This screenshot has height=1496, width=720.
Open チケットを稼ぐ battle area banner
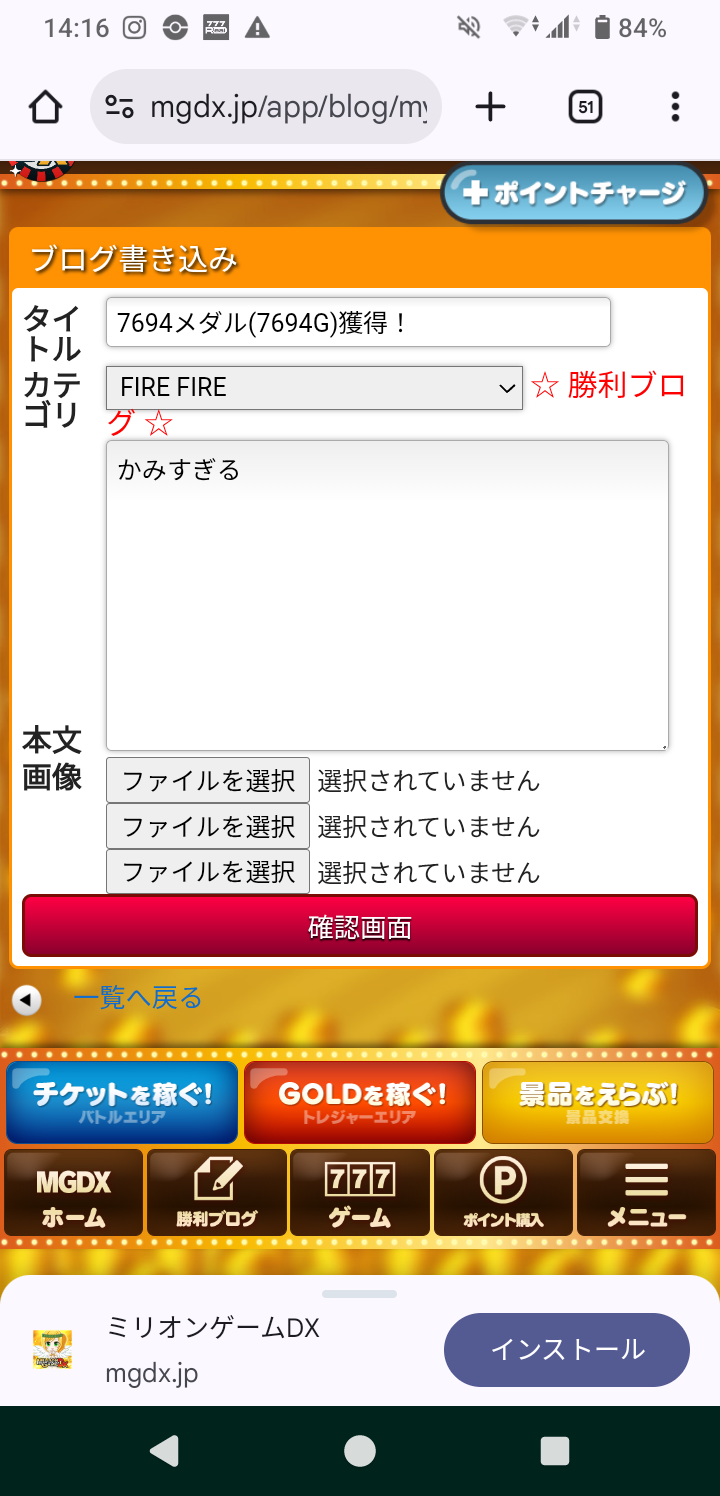click(122, 1102)
